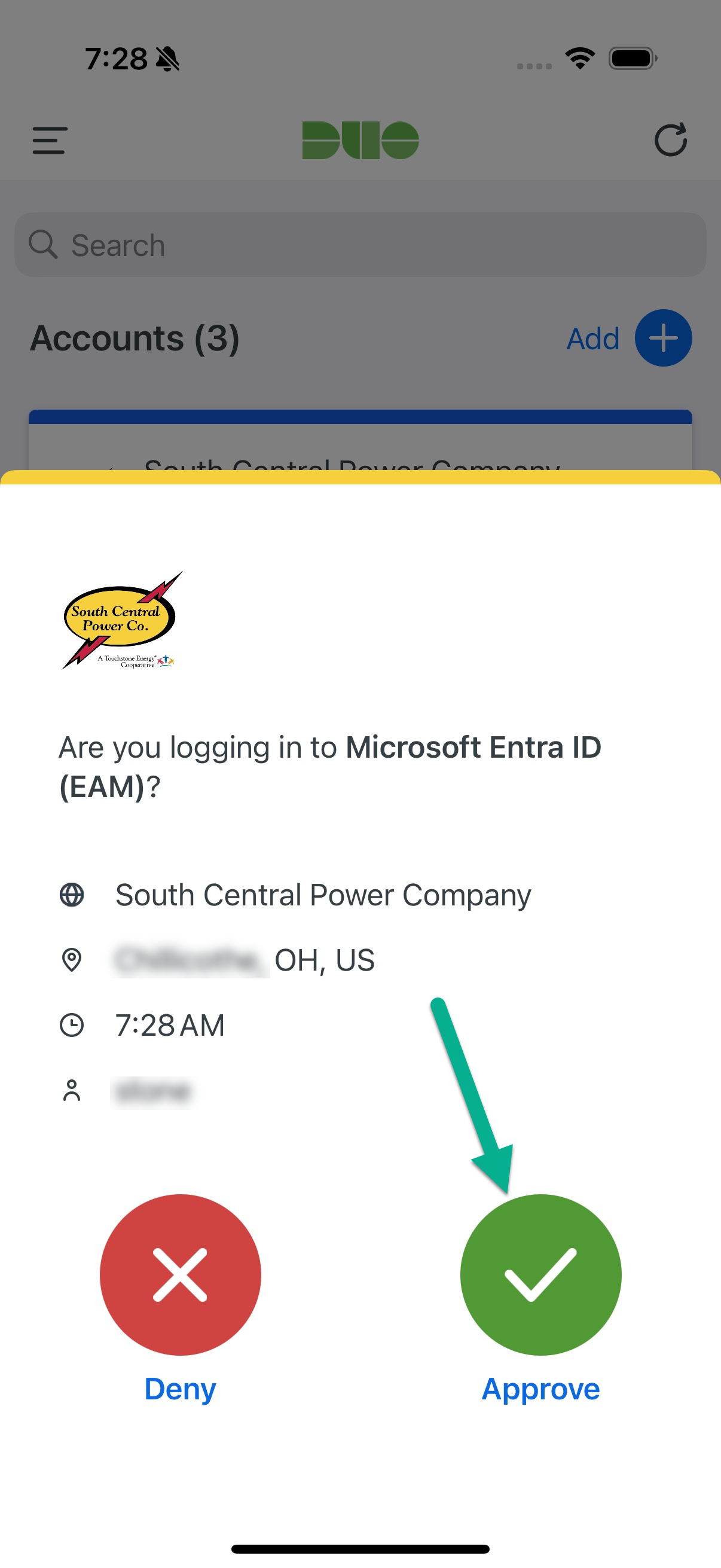Tap the Search field
This screenshot has height=1568, width=721.
click(360, 245)
